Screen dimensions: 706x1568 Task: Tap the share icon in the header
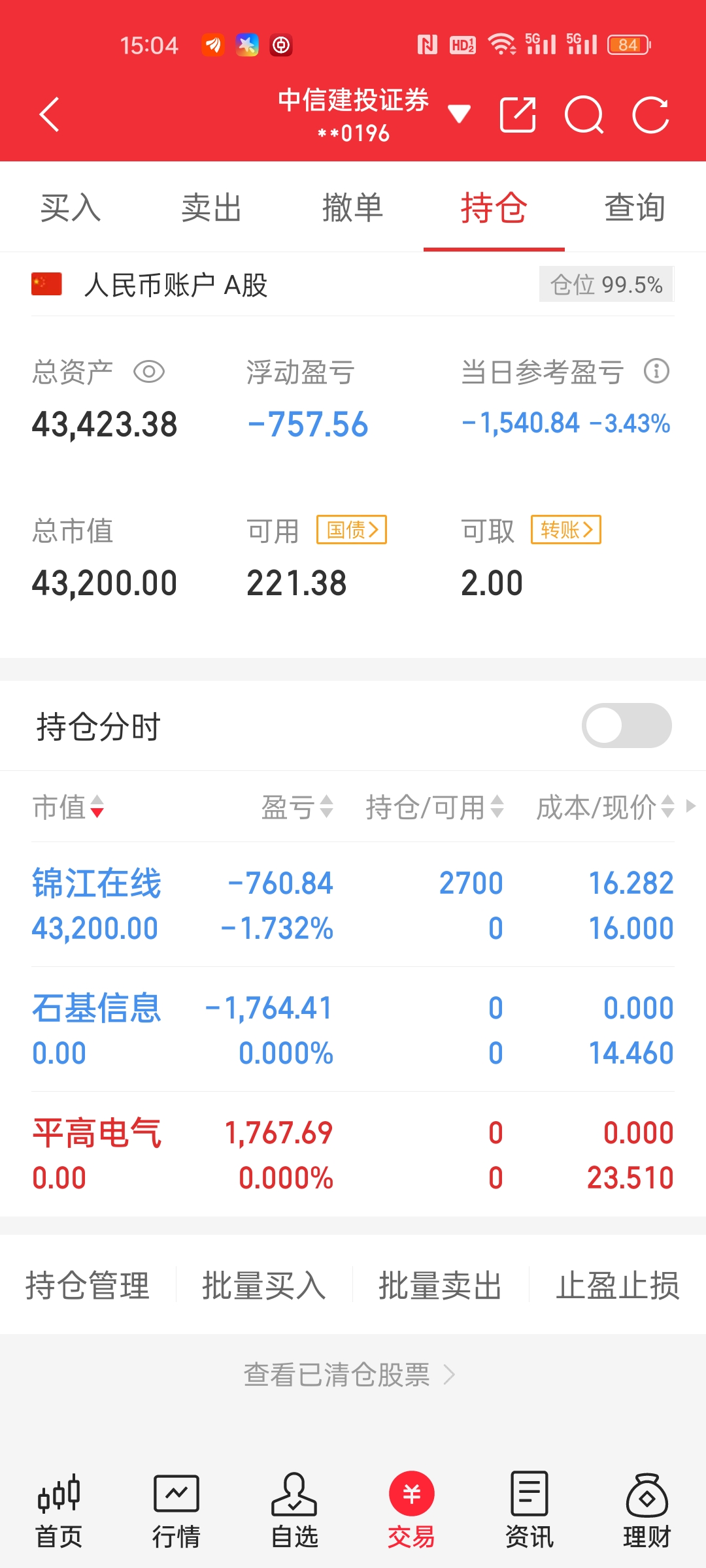tap(518, 115)
